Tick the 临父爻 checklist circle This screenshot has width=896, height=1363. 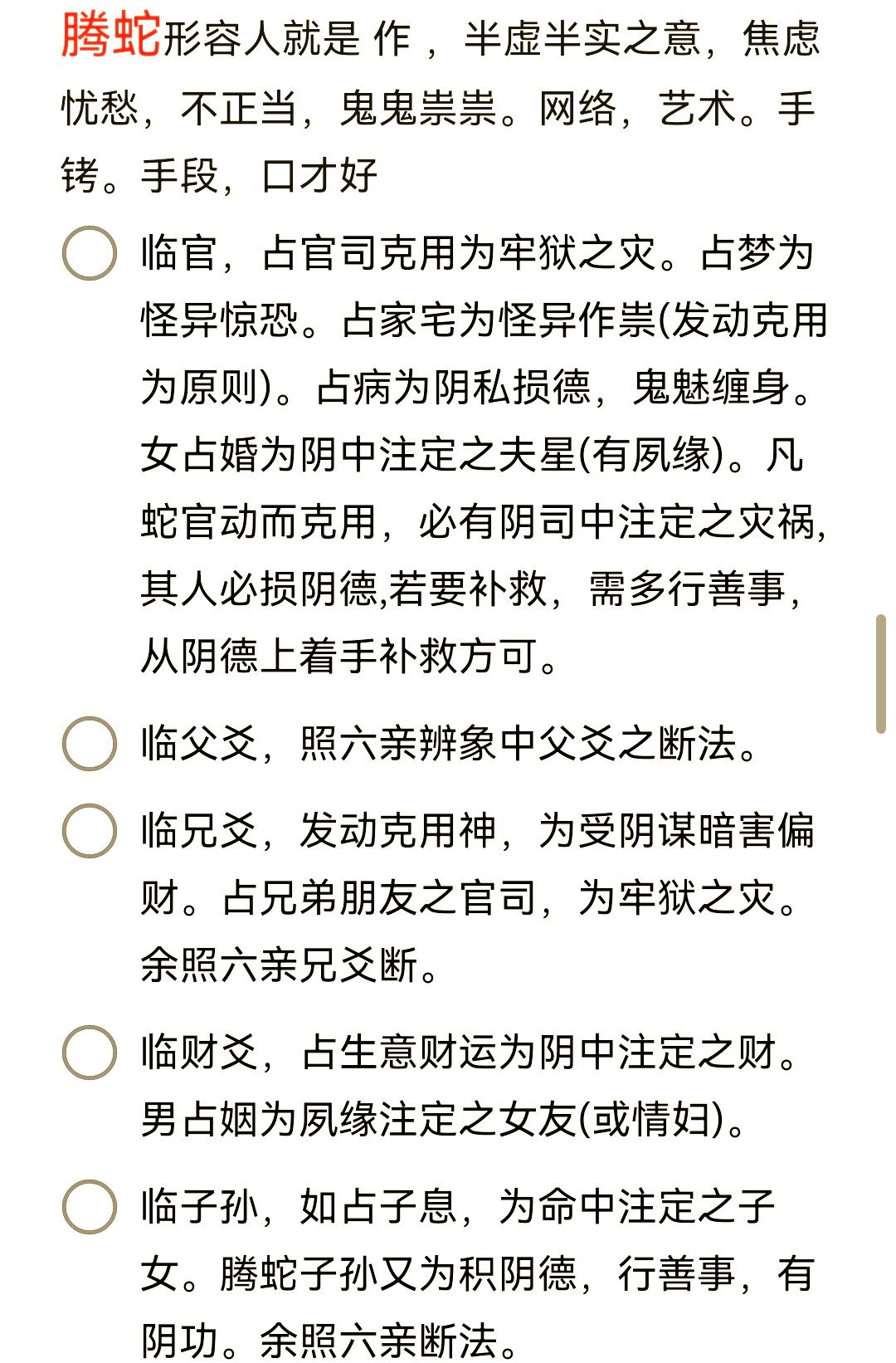click(90, 744)
